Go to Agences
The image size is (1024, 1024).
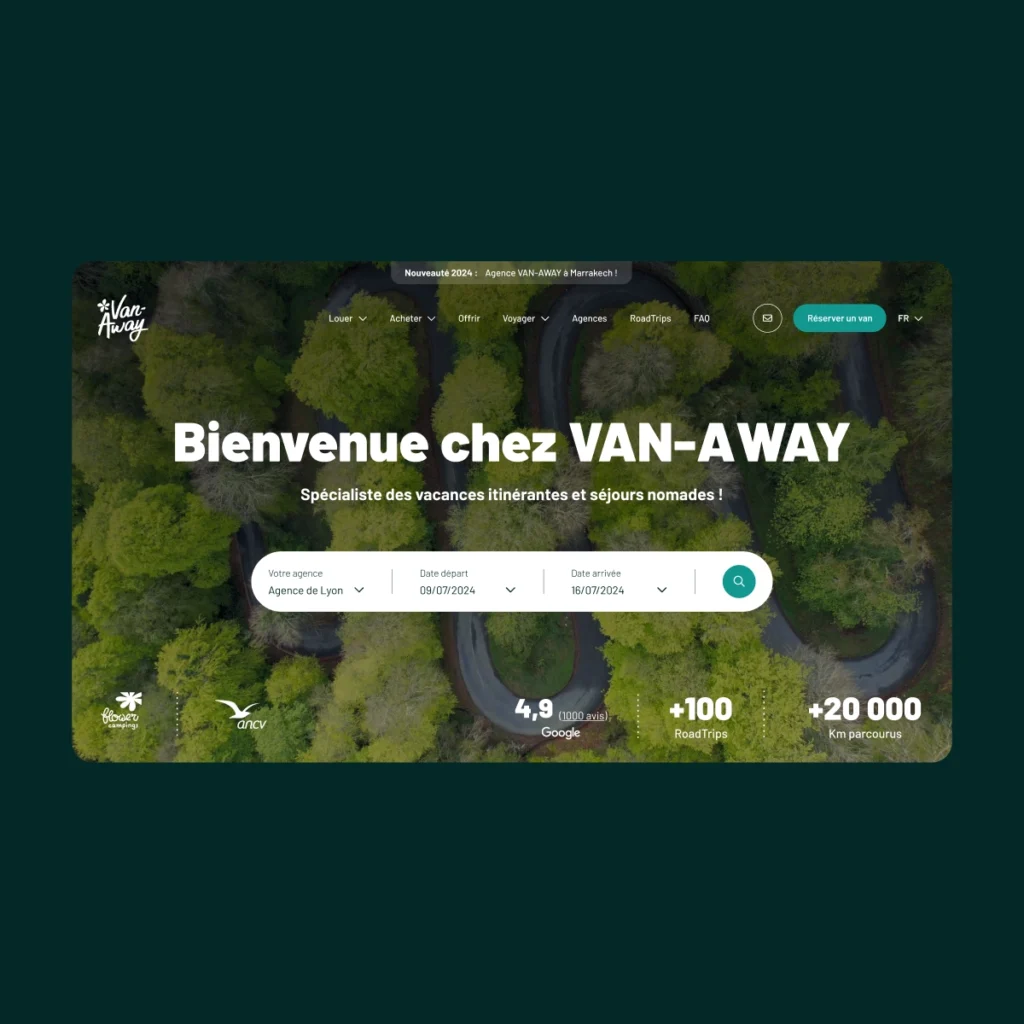pos(589,319)
